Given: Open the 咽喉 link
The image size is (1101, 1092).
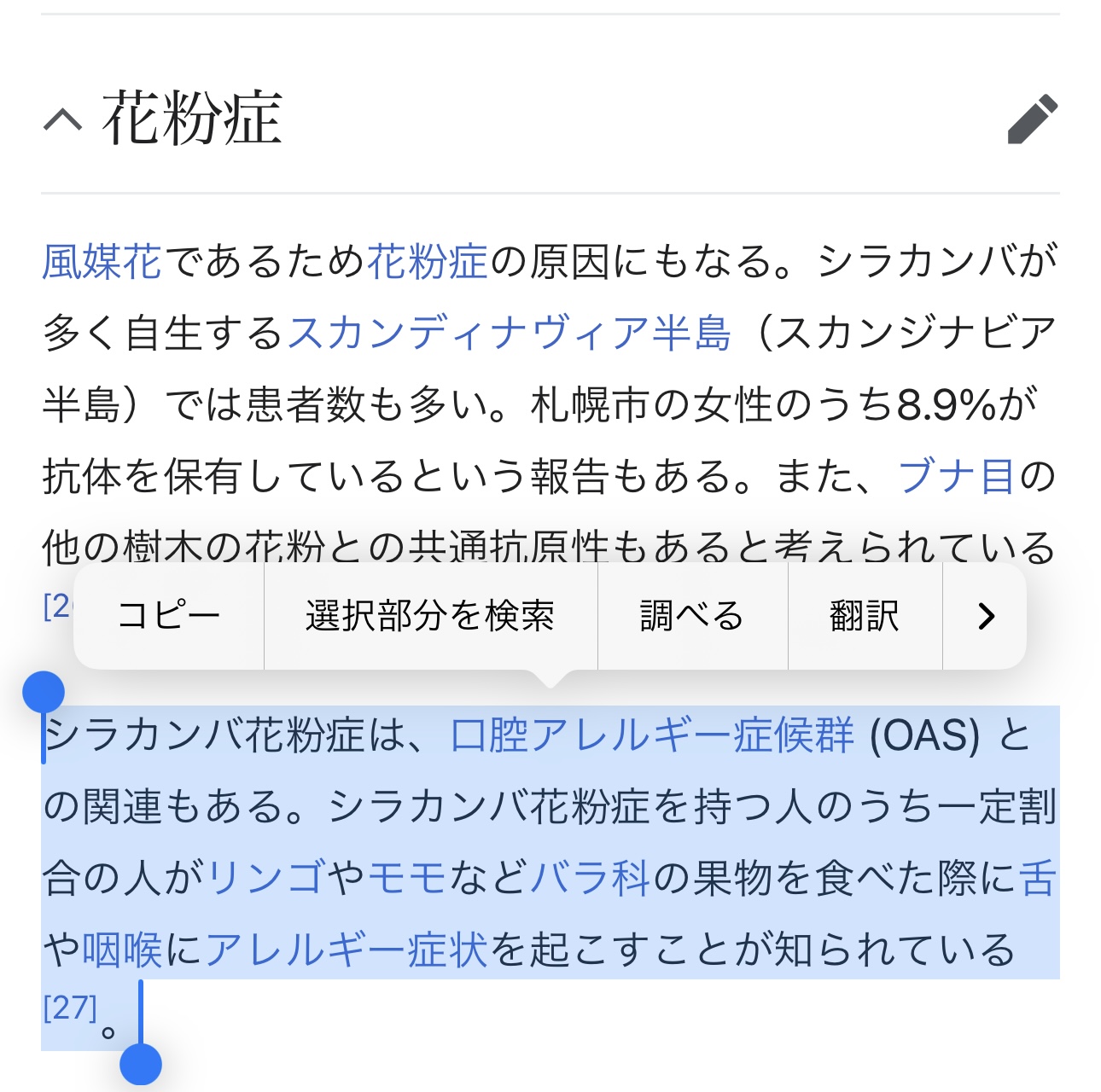Looking at the screenshot, I should click(x=122, y=950).
